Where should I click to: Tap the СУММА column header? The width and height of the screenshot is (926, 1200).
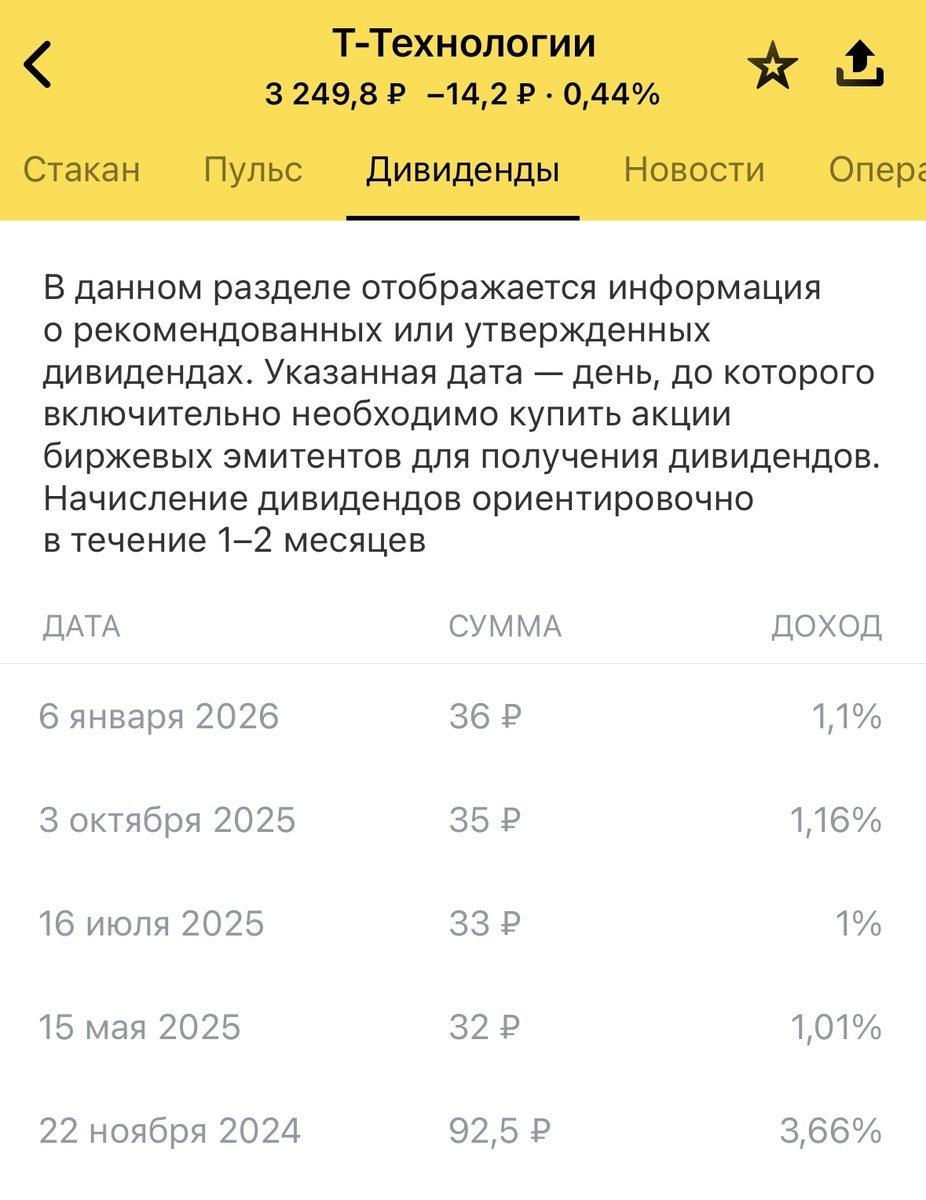505,626
